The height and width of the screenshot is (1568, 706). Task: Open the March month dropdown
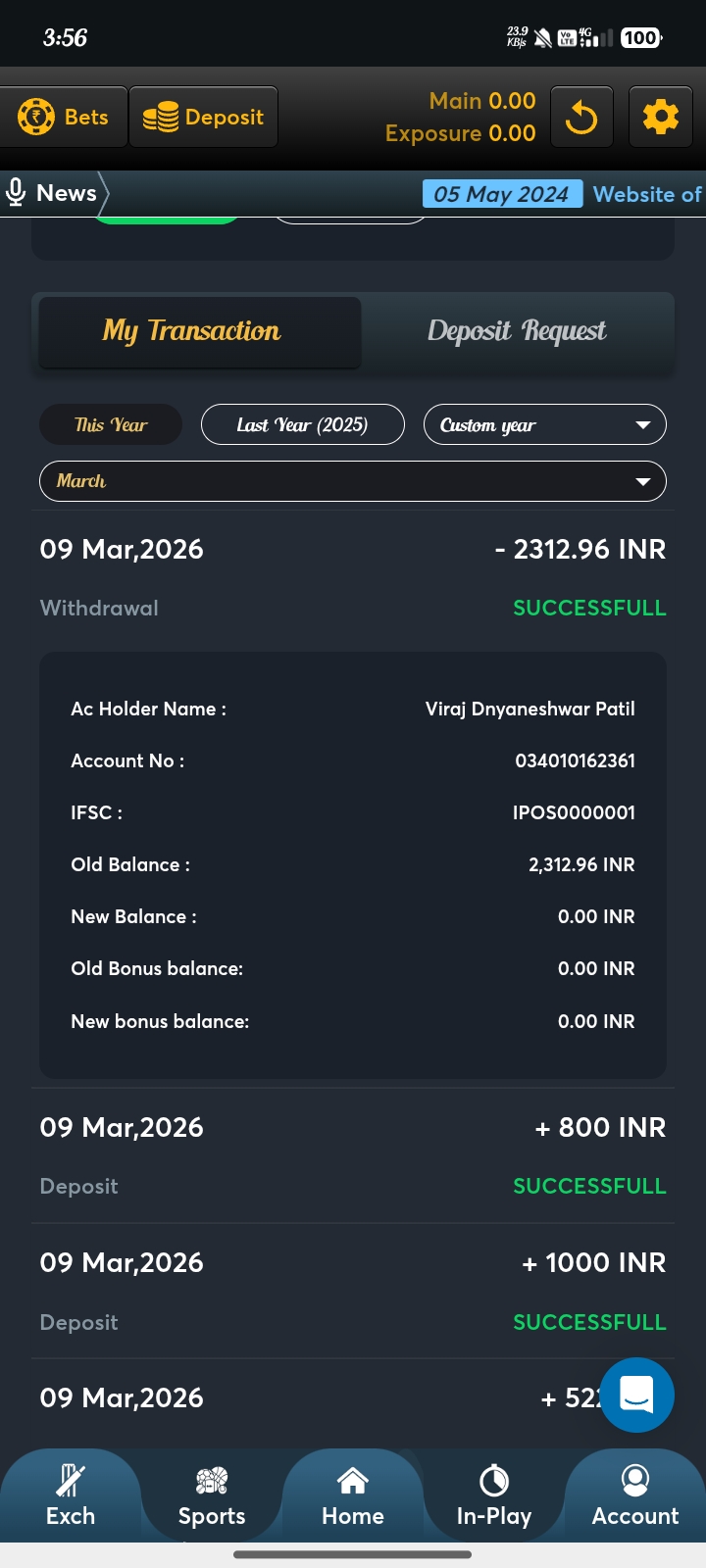353,481
